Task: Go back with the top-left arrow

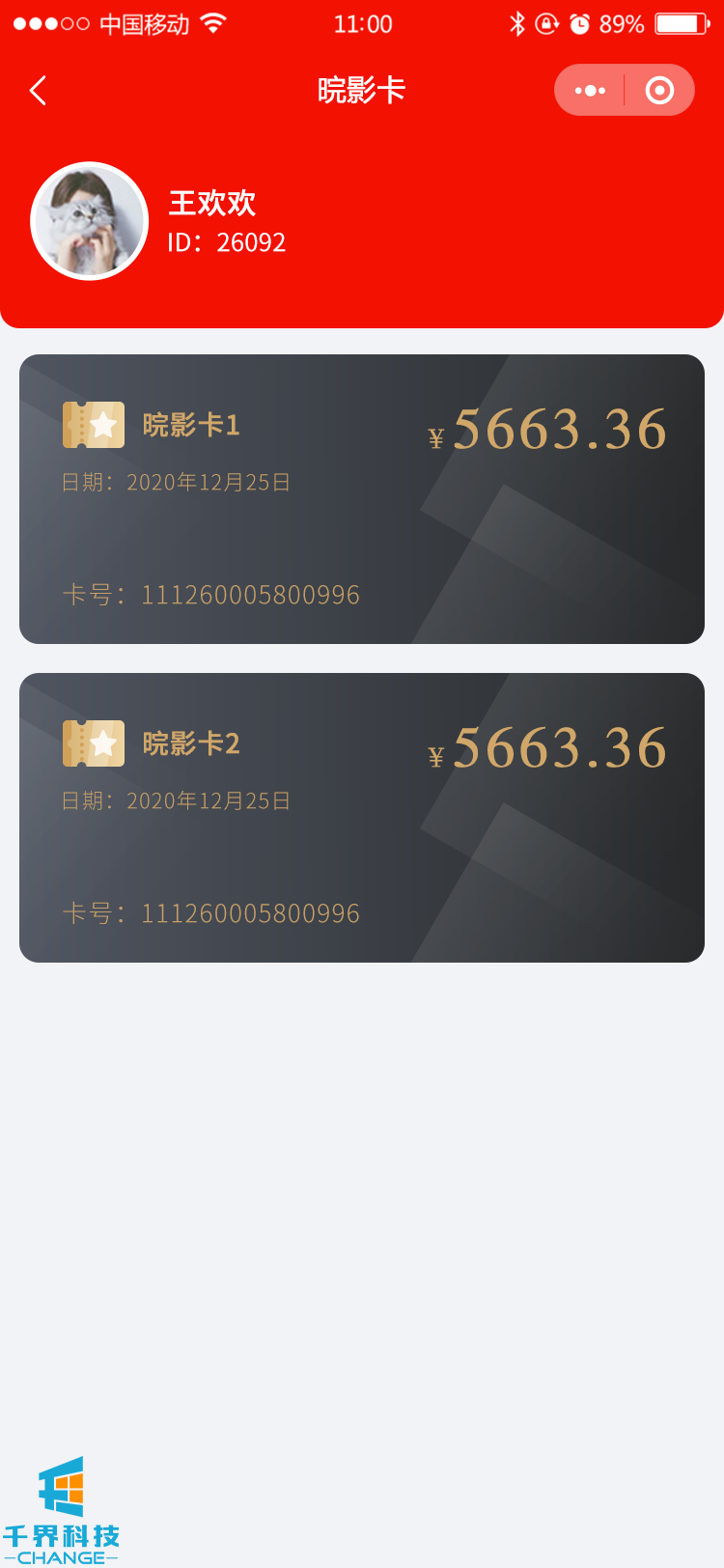Action: pos(39,91)
